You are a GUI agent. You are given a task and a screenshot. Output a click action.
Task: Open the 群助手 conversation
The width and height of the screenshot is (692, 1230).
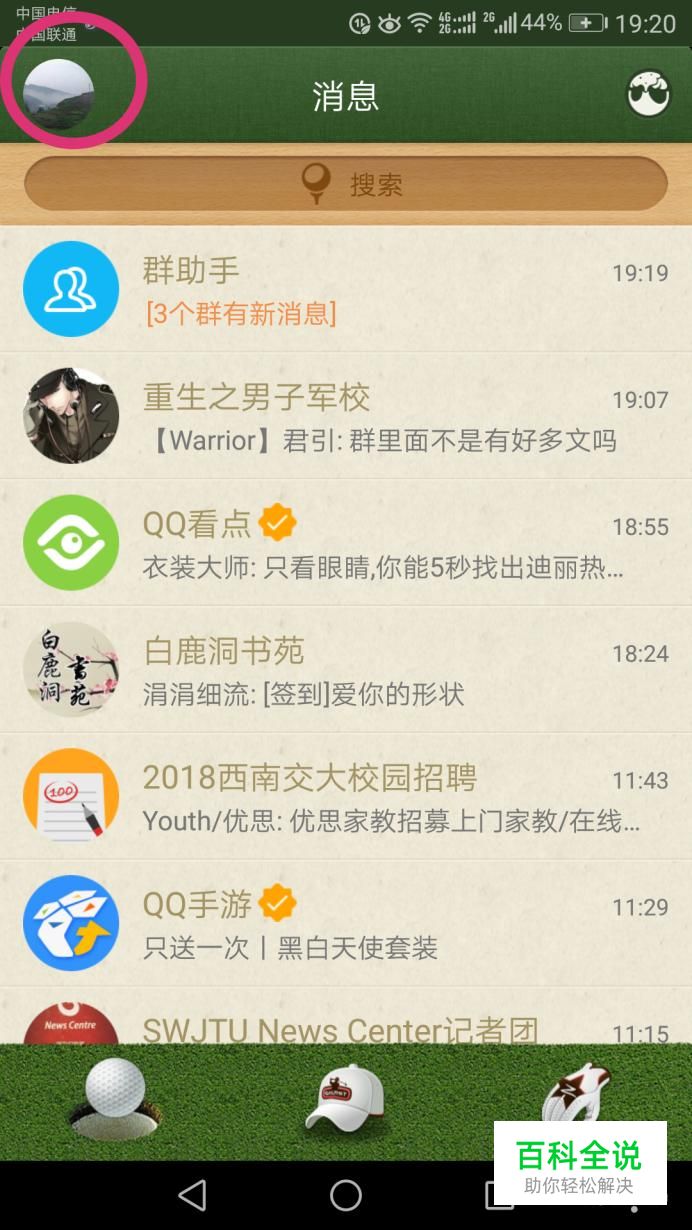coord(346,289)
